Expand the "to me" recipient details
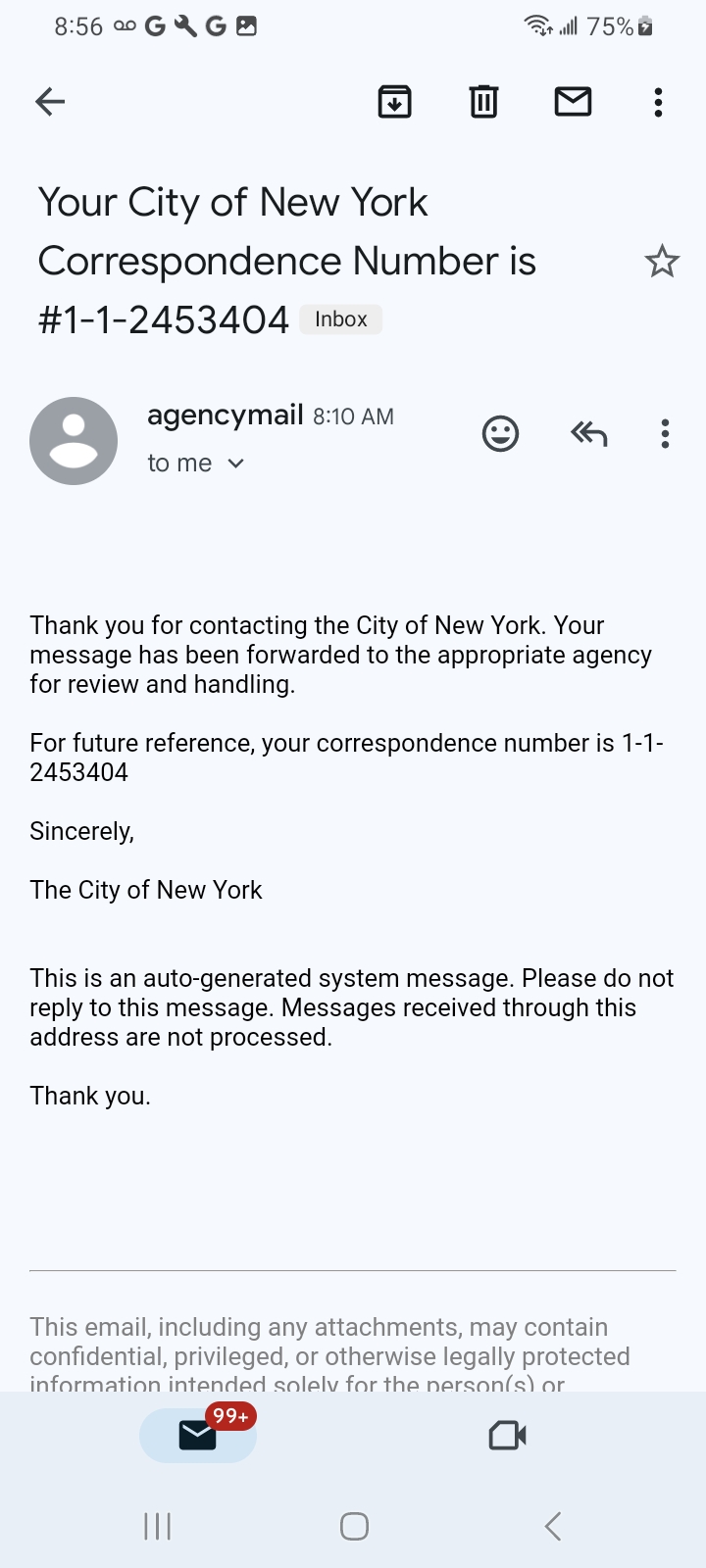Image resolution: width=706 pixels, height=1568 pixels. click(x=195, y=464)
